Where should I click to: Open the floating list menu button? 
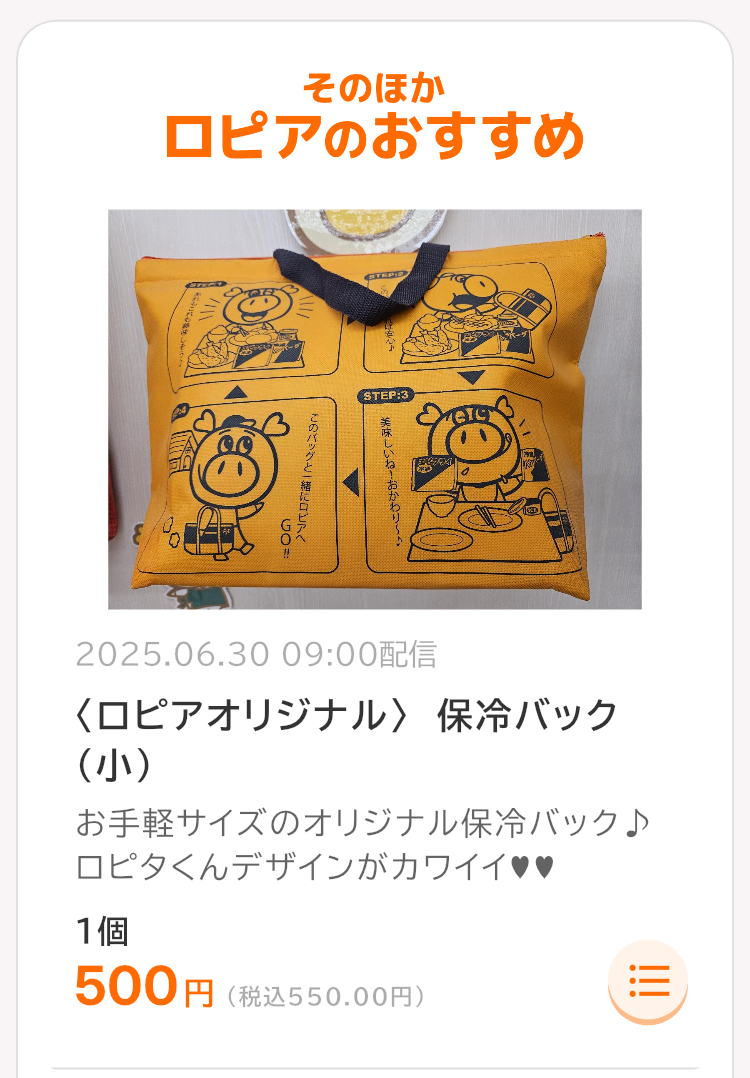(648, 981)
